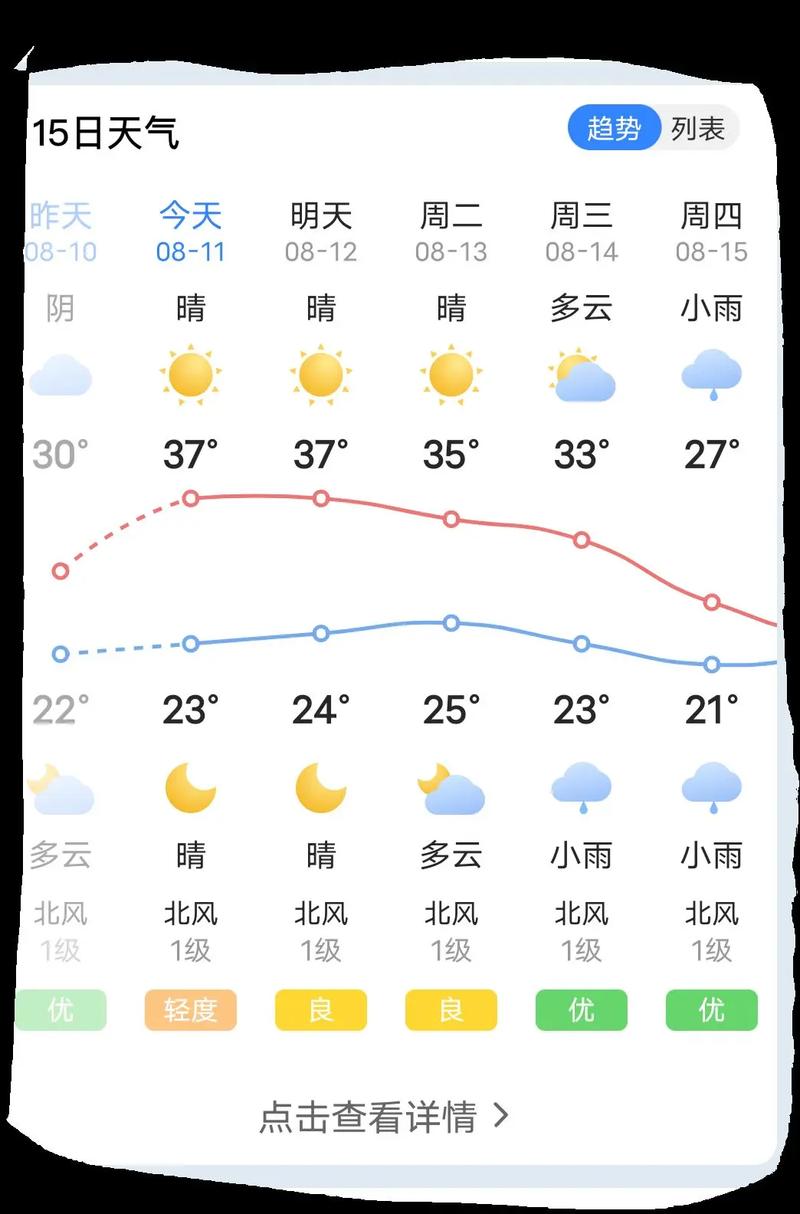Toggle the 趋势 view option
Image resolution: width=800 pixels, height=1214 pixels.
(x=617, y=129)
